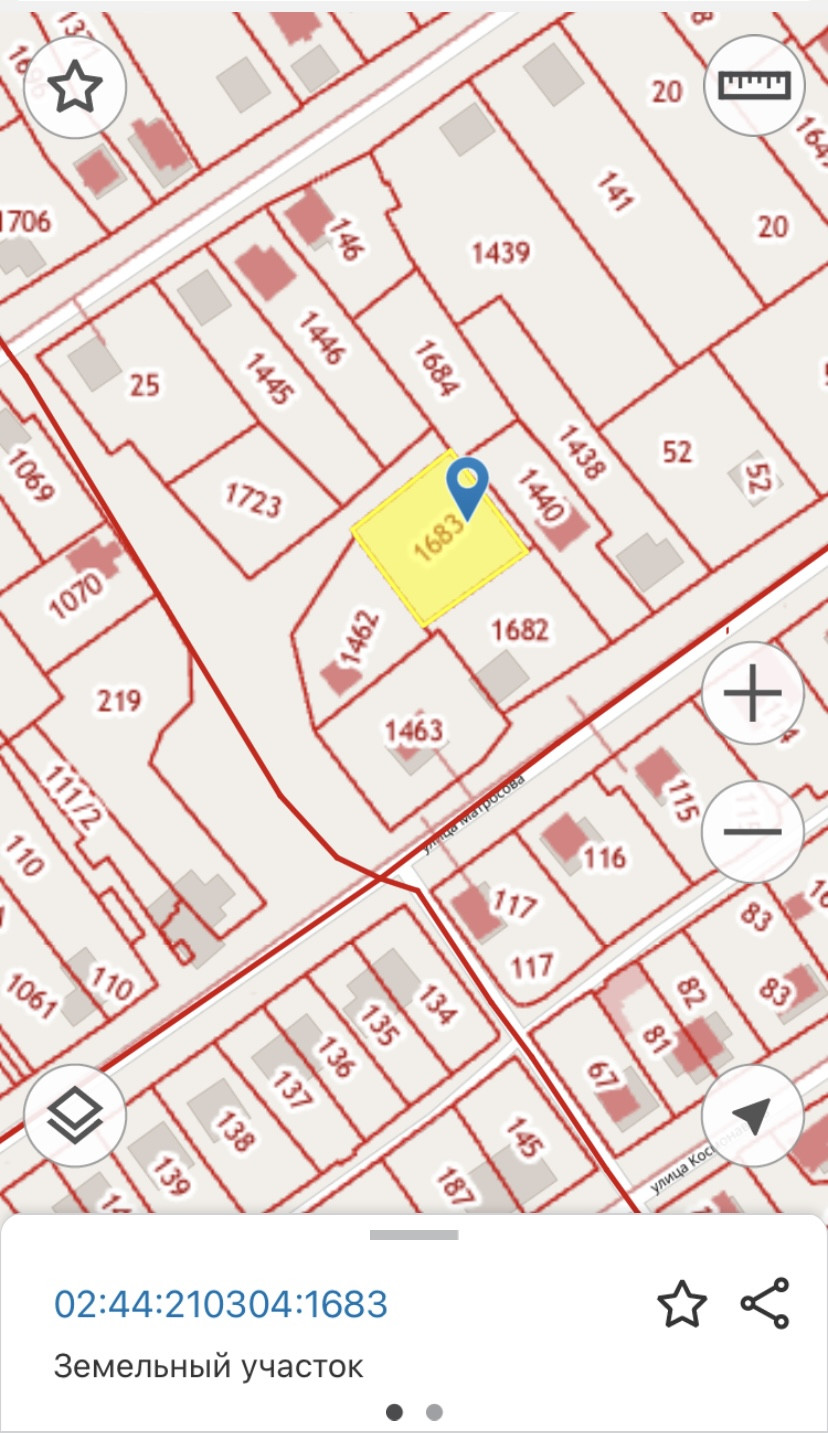Share the selected land parcel
Viewport: 828px width, 1433px height.
765,1303
